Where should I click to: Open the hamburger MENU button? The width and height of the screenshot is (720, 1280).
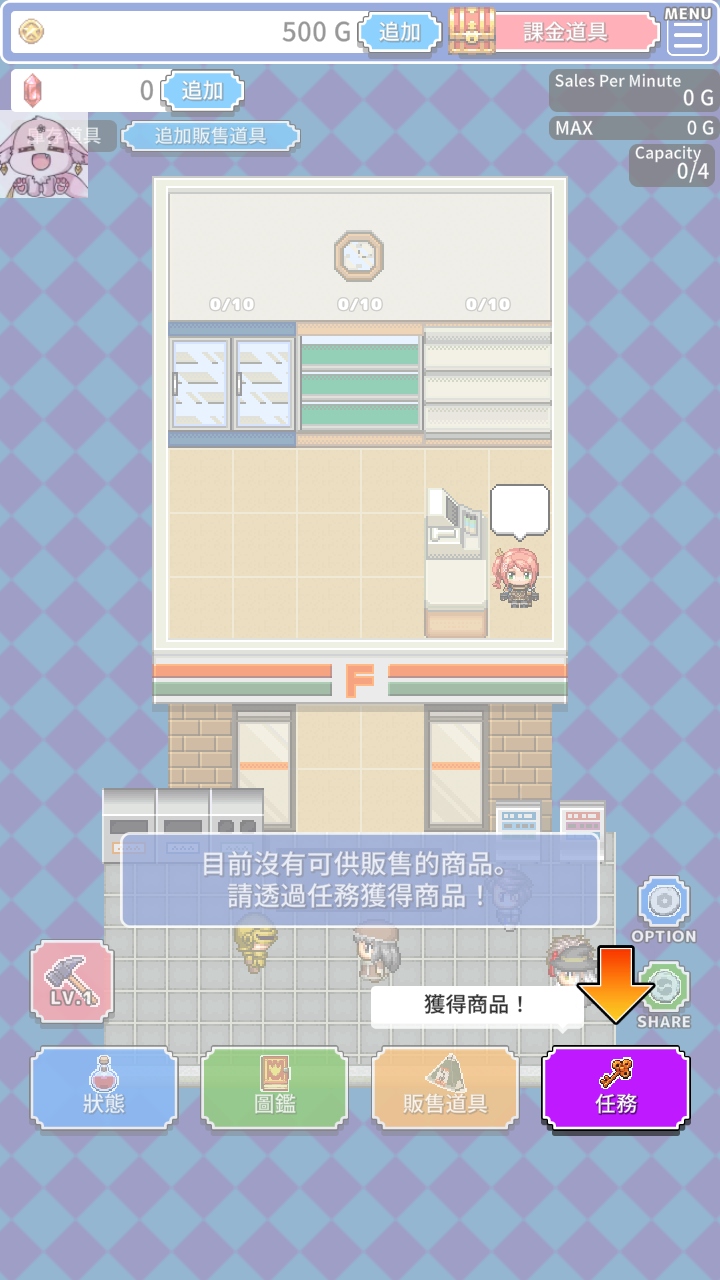tap(688, 33)
